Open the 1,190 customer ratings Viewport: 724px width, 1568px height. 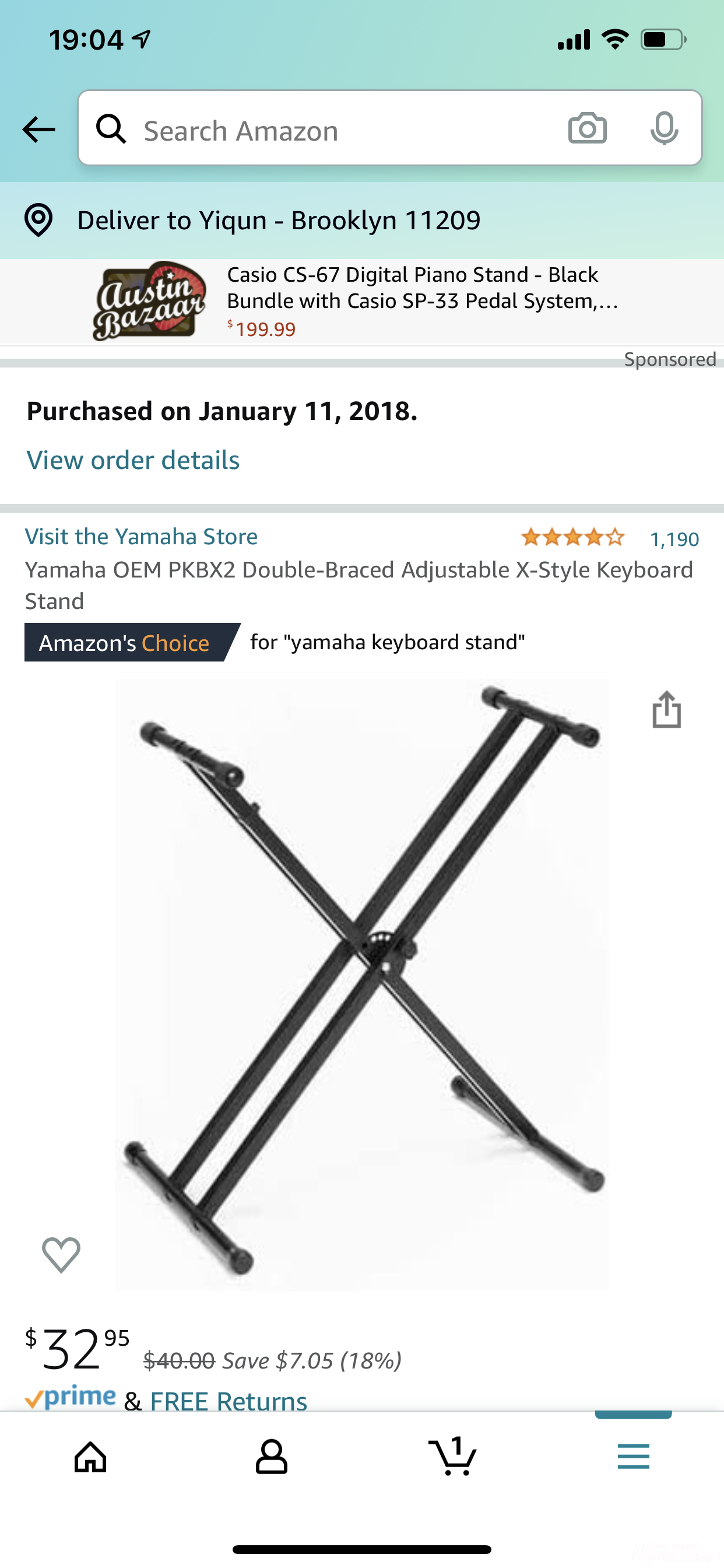tap(673, 538)
